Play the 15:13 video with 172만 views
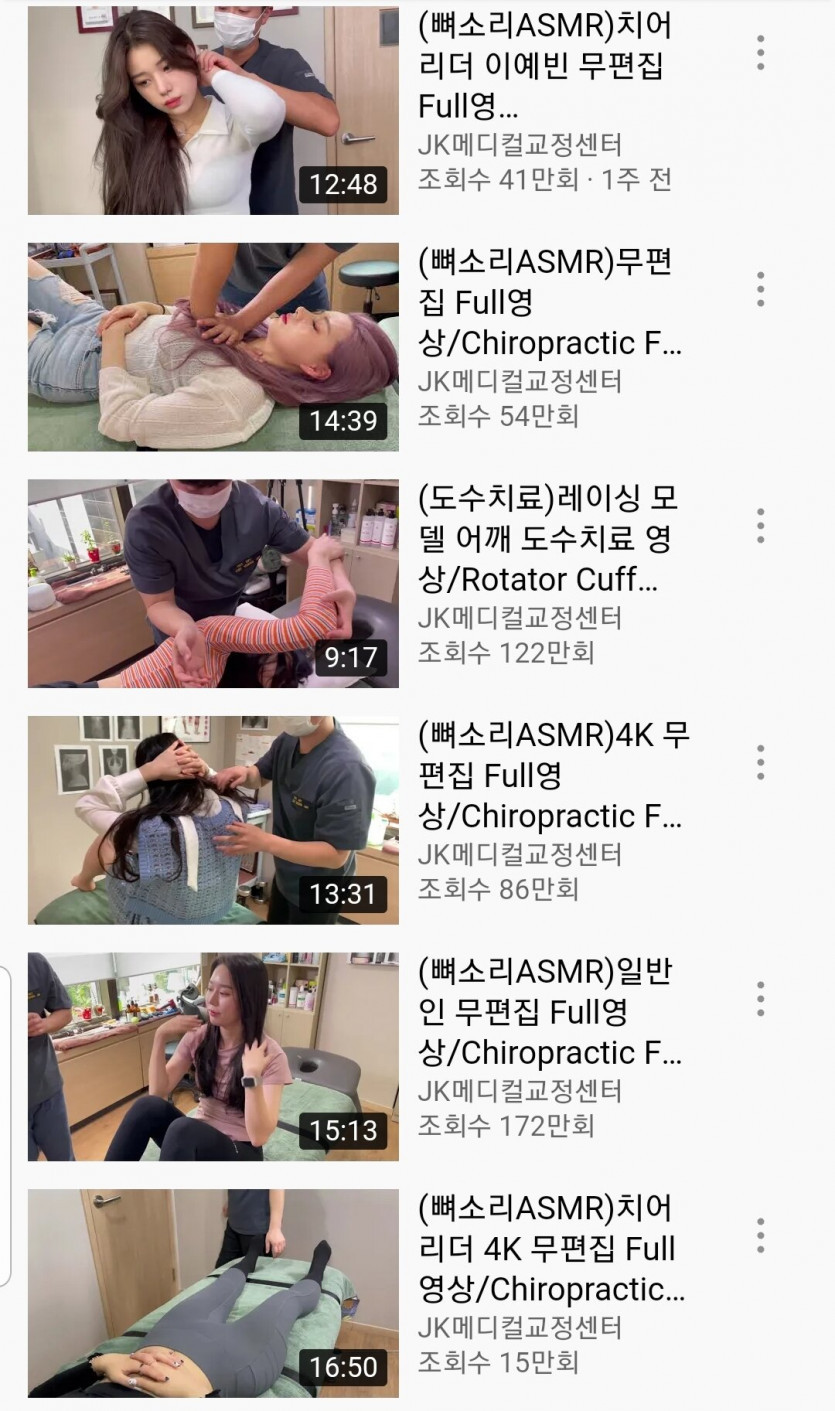This screenshot has width=835, height=1411. (213, 1056)
